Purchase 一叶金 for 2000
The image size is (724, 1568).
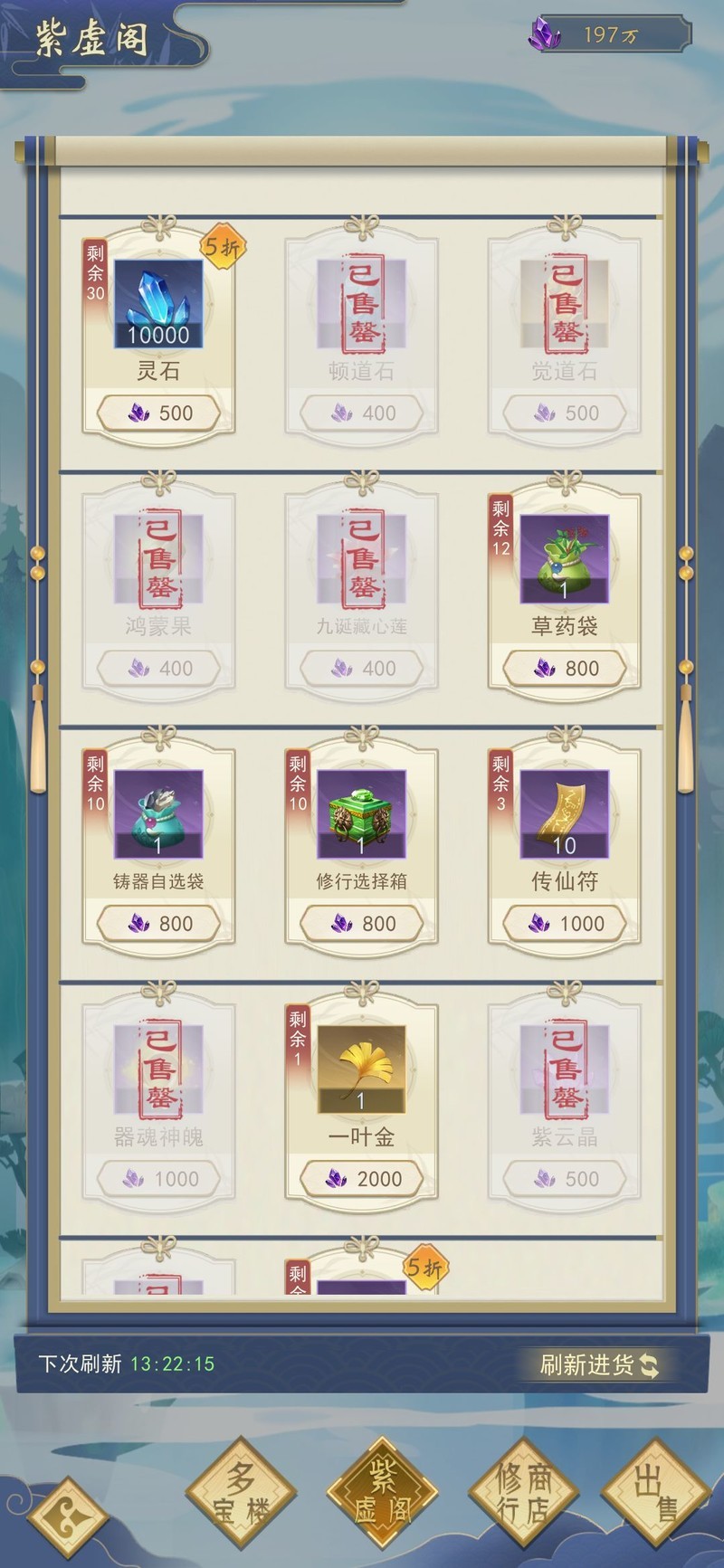[x=361, y=1178]
